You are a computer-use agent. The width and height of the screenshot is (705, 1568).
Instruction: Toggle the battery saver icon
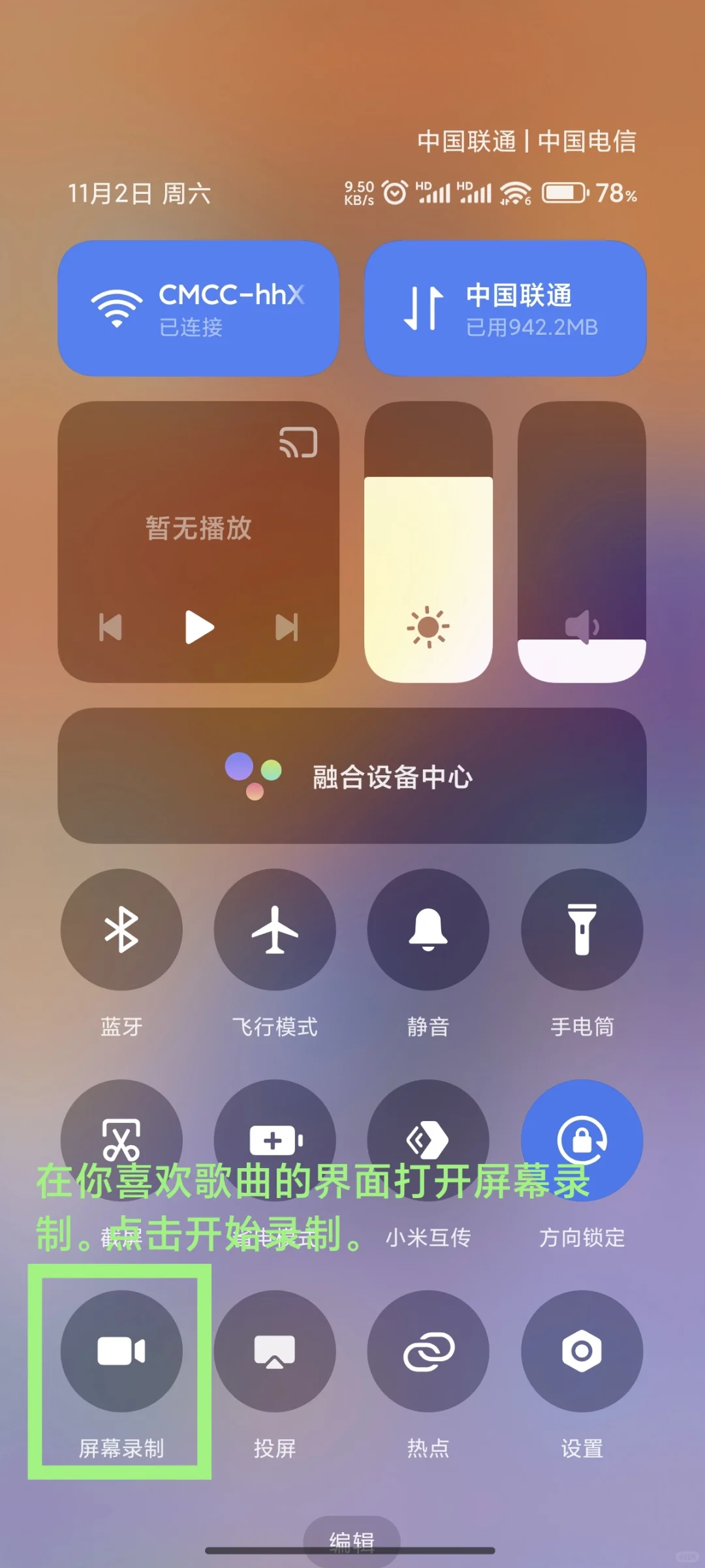point(275,1139)
